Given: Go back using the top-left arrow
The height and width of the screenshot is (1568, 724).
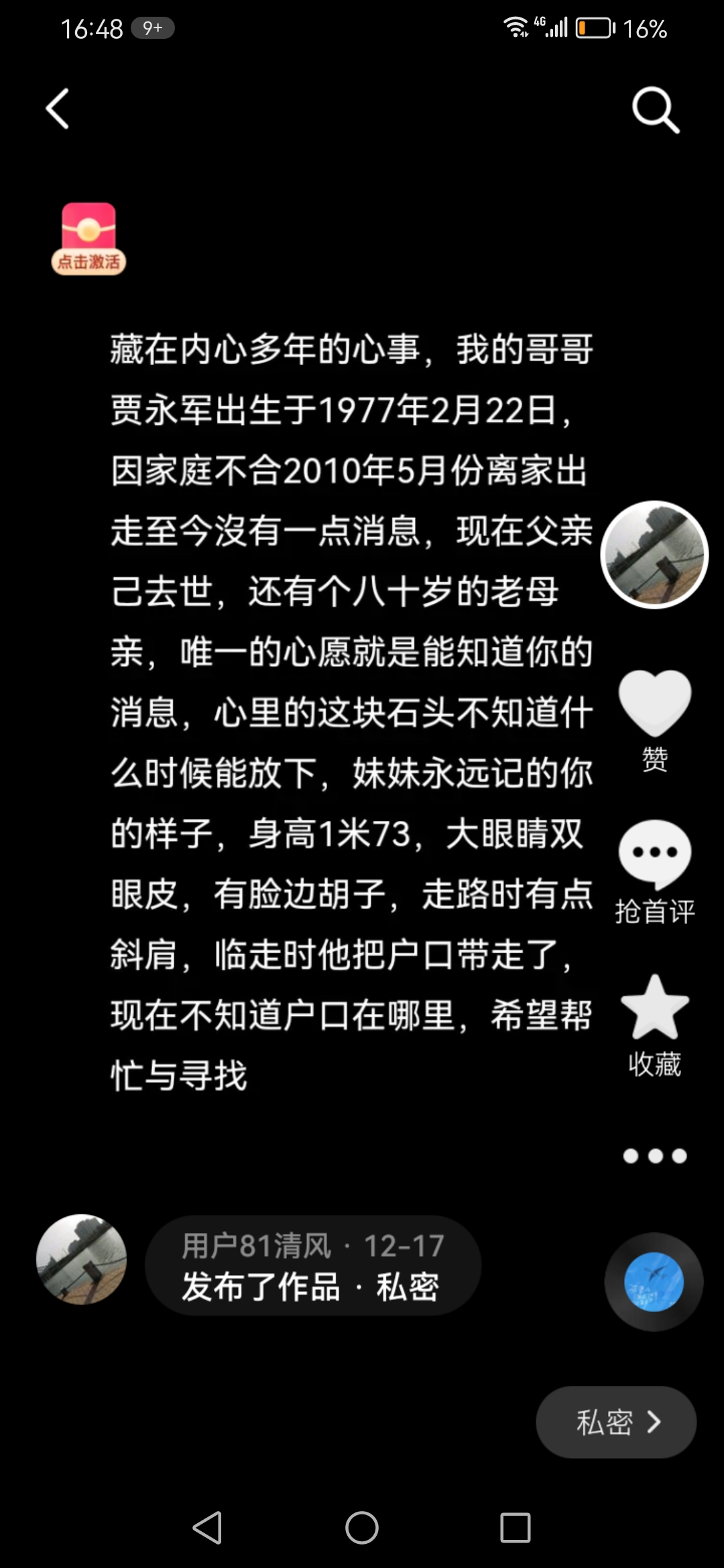Looking at the screenshot, I should point(58,109).
